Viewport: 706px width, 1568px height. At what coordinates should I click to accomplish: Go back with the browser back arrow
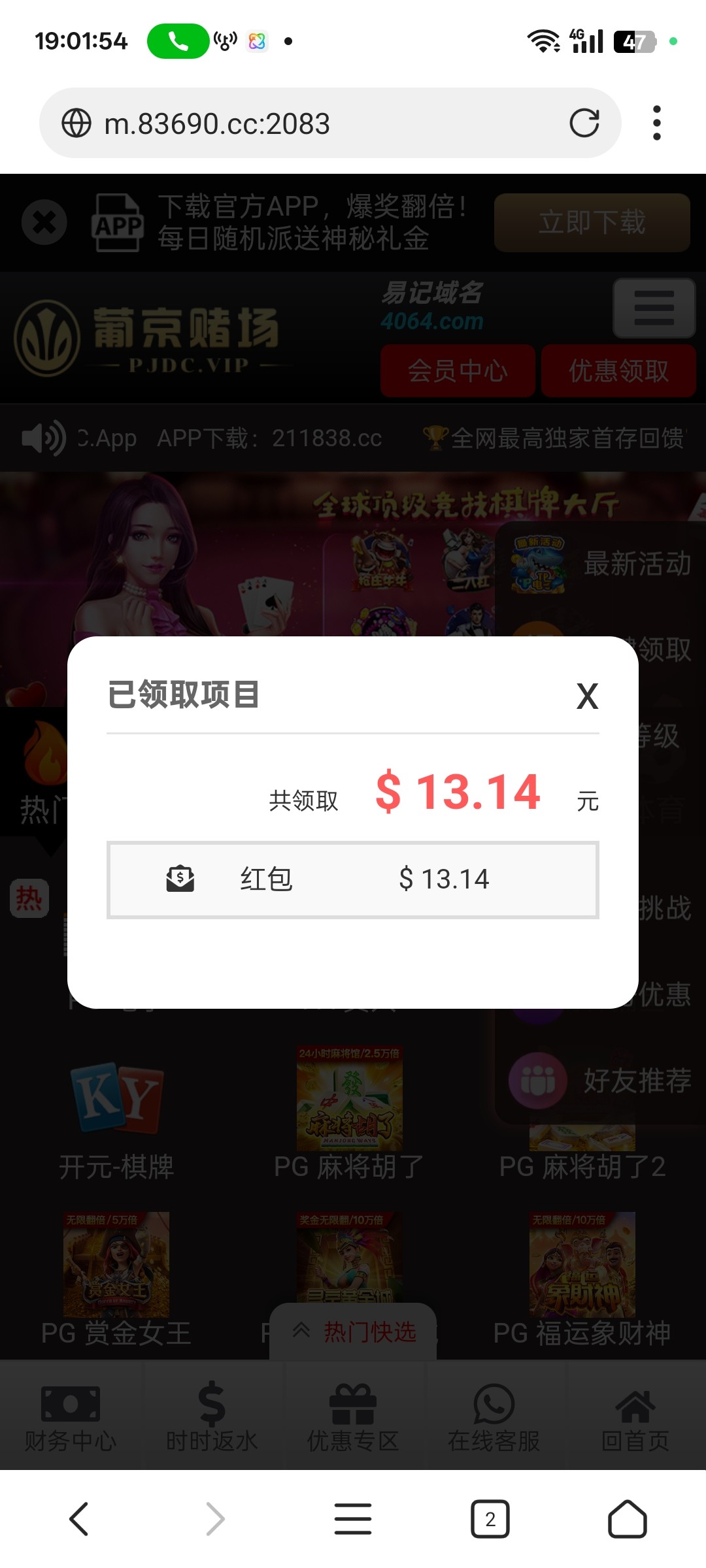[x=79, y=1519]
